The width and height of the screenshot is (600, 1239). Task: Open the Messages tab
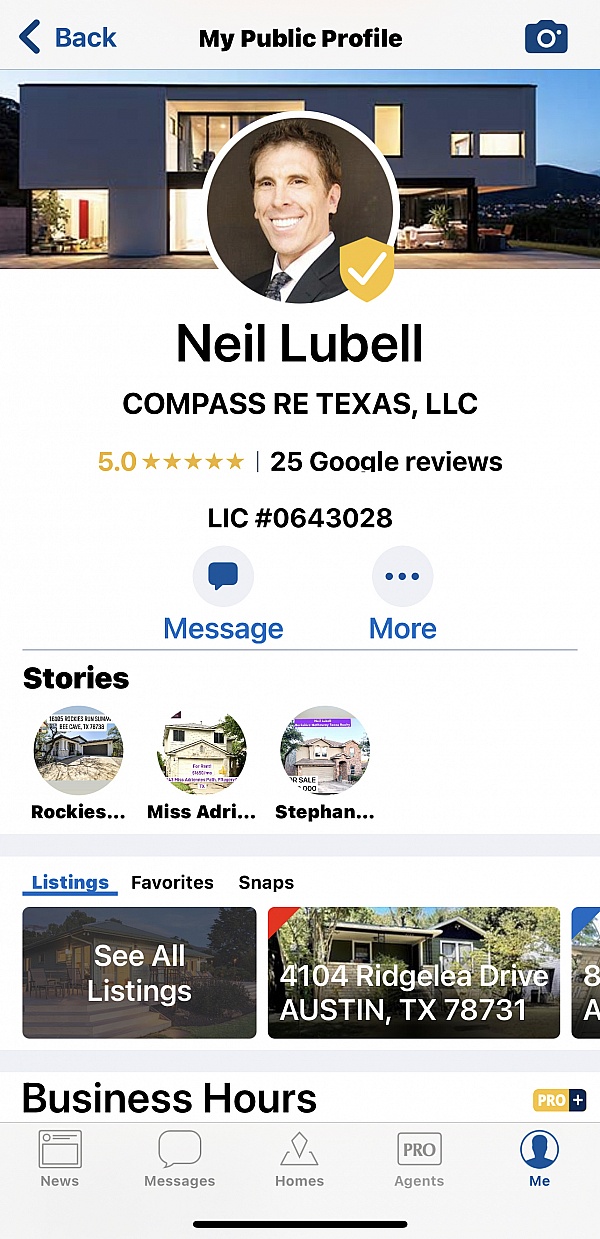pyautogui.click(x=180, y=1160)
